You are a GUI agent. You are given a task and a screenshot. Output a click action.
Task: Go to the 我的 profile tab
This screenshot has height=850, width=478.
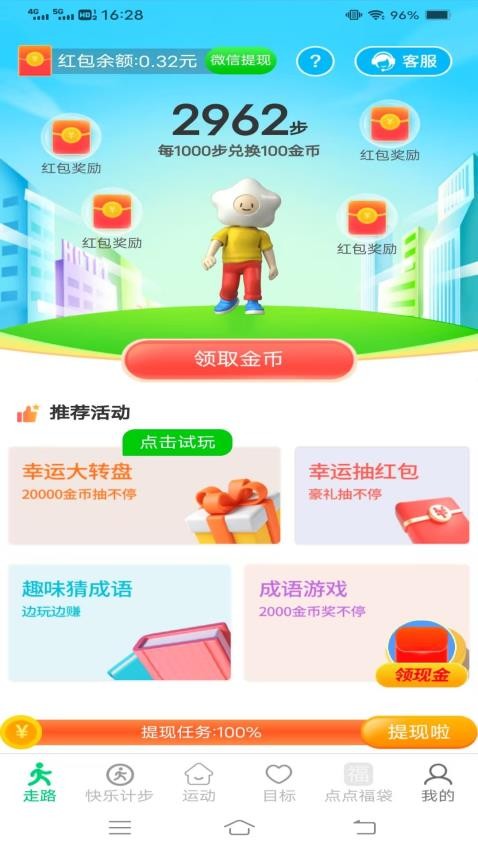click(x=438, y=783)
